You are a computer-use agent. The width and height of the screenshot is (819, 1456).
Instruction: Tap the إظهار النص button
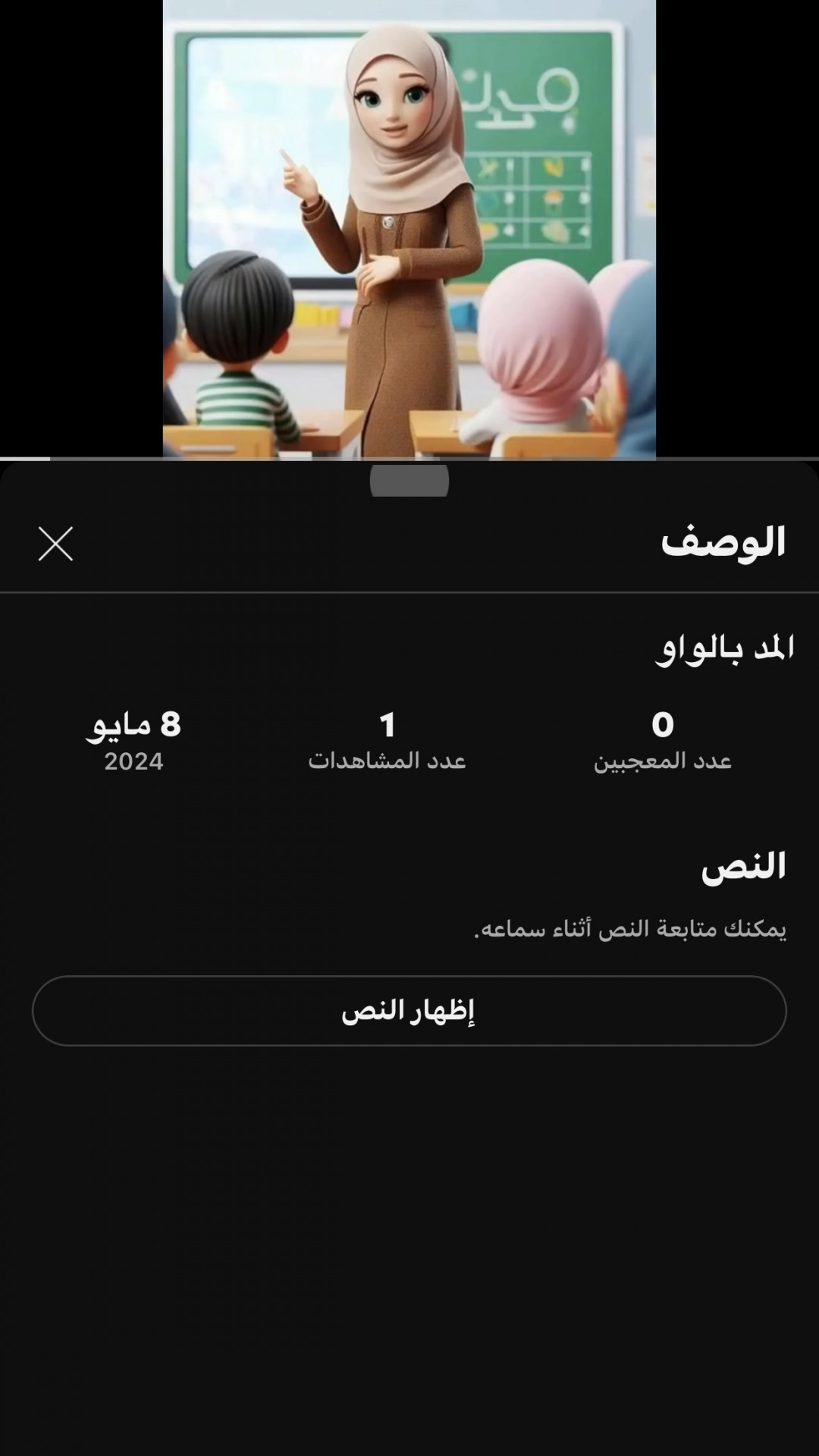pyautogui.click(x=409, y=1011)
